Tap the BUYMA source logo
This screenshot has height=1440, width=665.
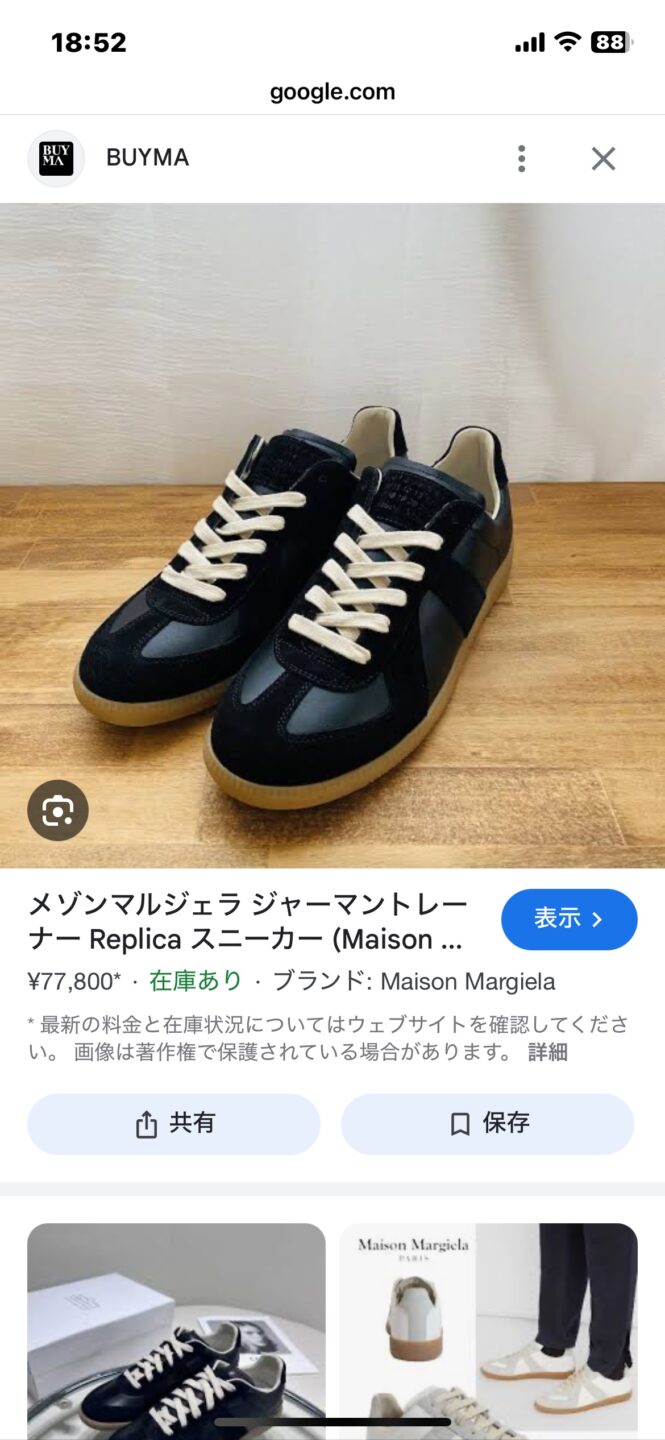coord(56,159)
